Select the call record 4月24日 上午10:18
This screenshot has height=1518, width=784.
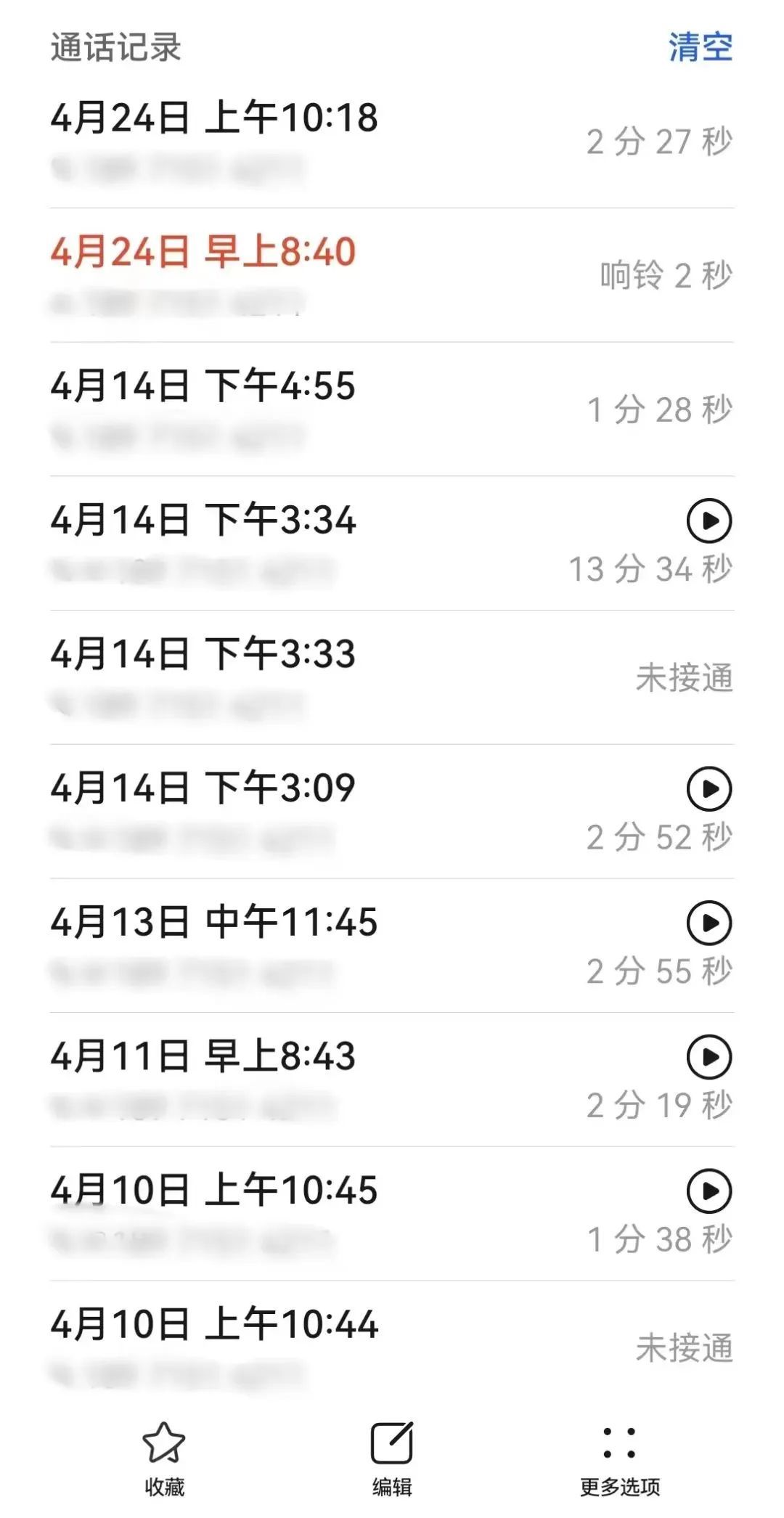coord(290,138)
